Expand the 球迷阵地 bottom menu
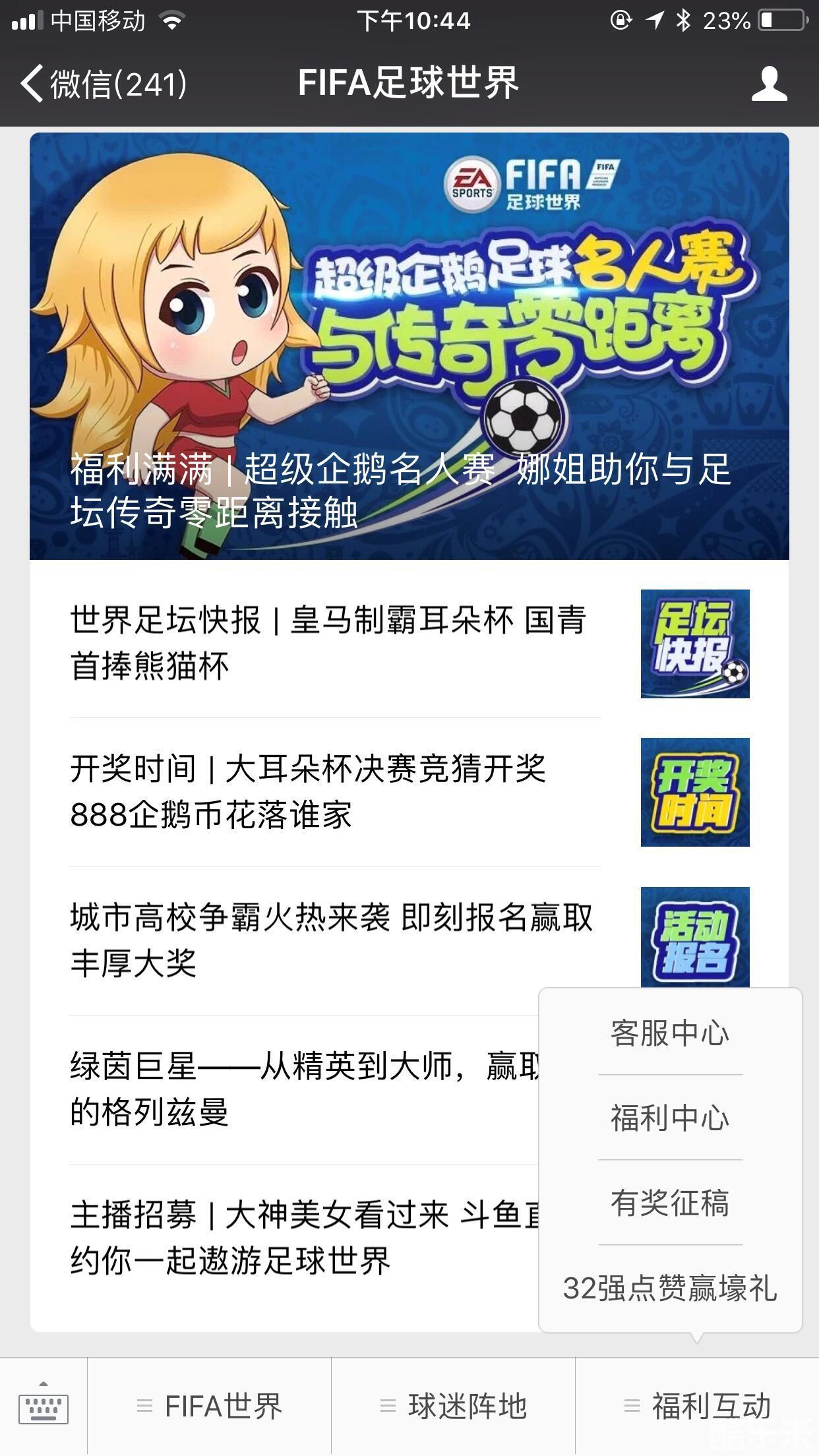The height and width of the screenshot is (1456, 819). 454,1406
